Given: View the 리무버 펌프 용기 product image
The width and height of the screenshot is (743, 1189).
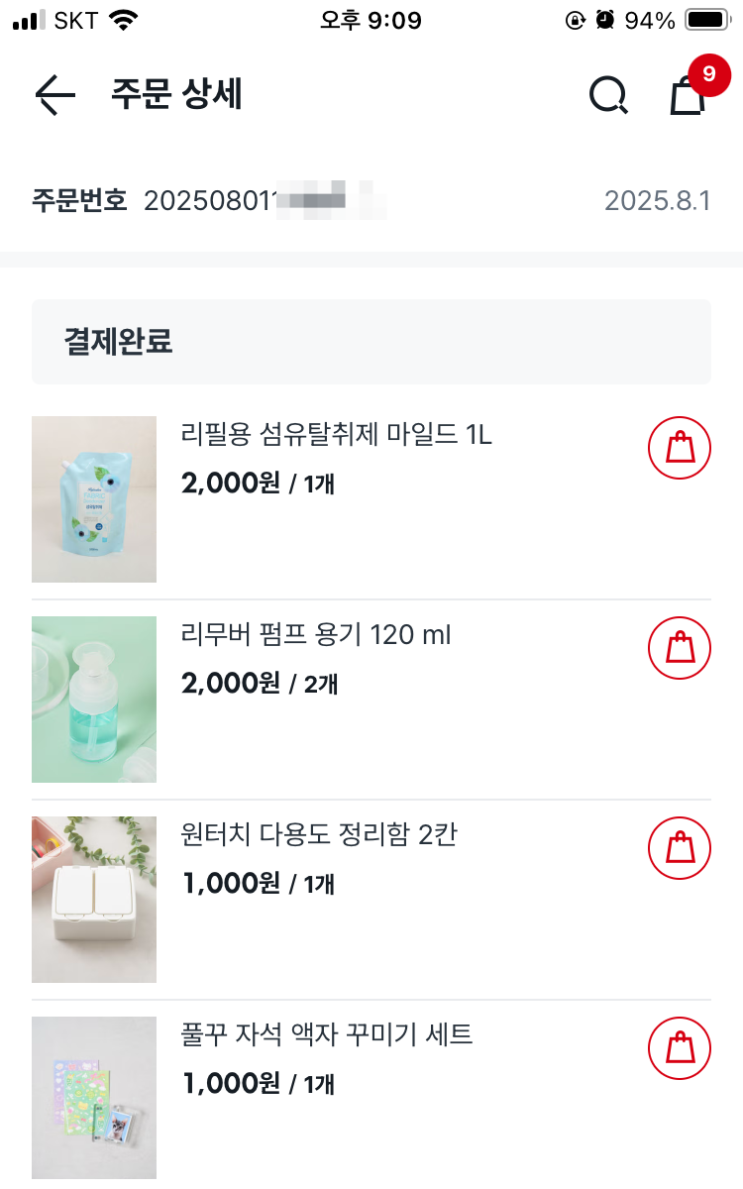Looking at the screenshot, I should [x=94, y=699].
